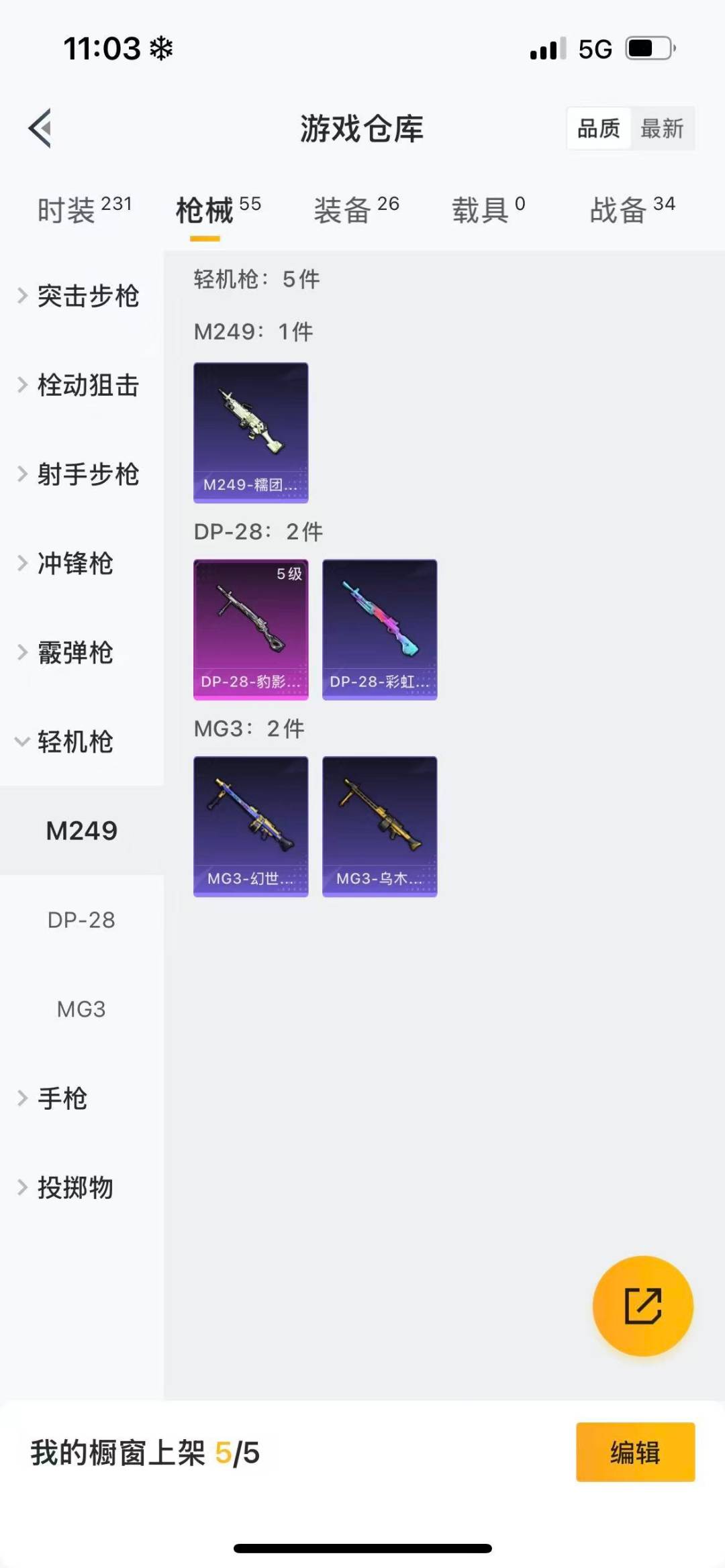Open the M249-糯团 skin card
Viewport: 725px width, 1568px height.
251,433
